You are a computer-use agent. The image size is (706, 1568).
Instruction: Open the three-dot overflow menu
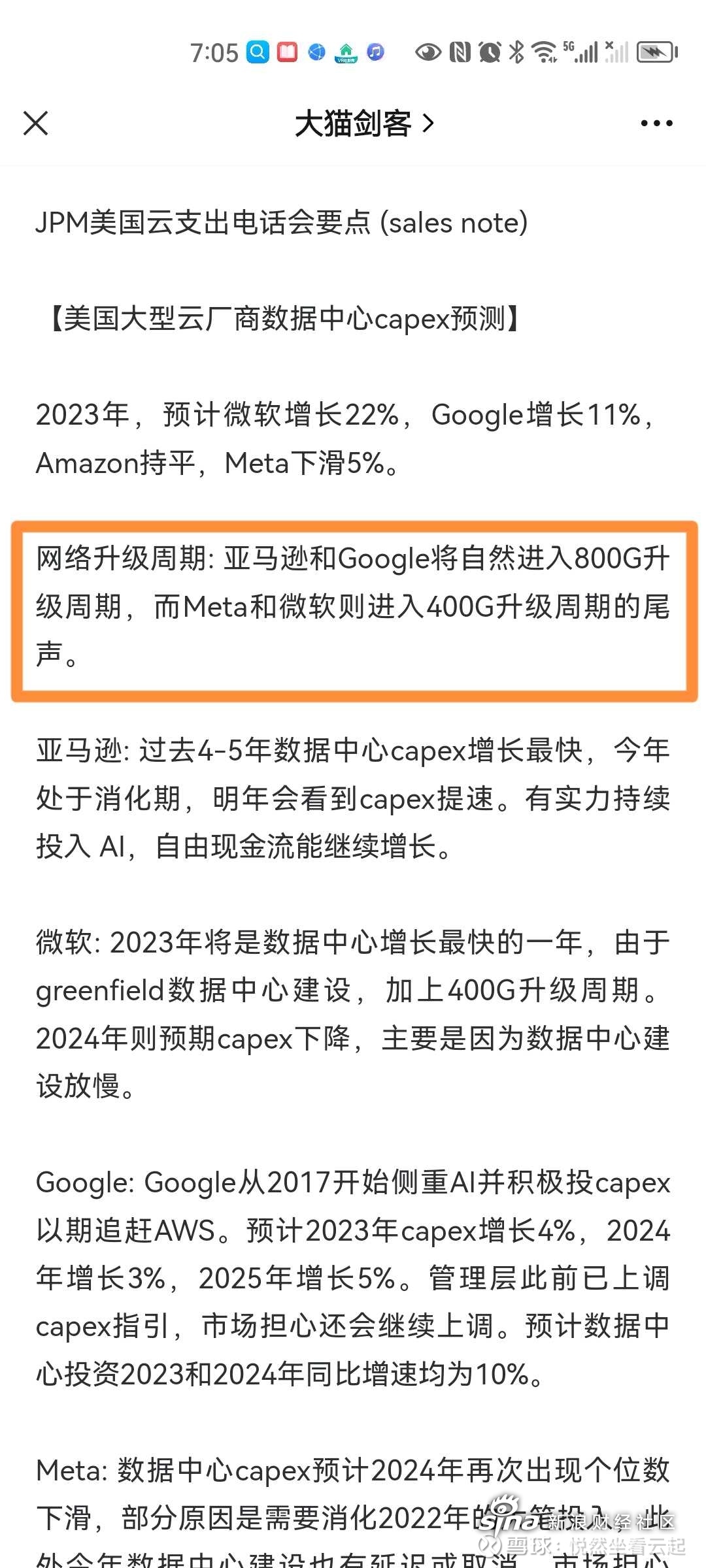coord(656,123)
